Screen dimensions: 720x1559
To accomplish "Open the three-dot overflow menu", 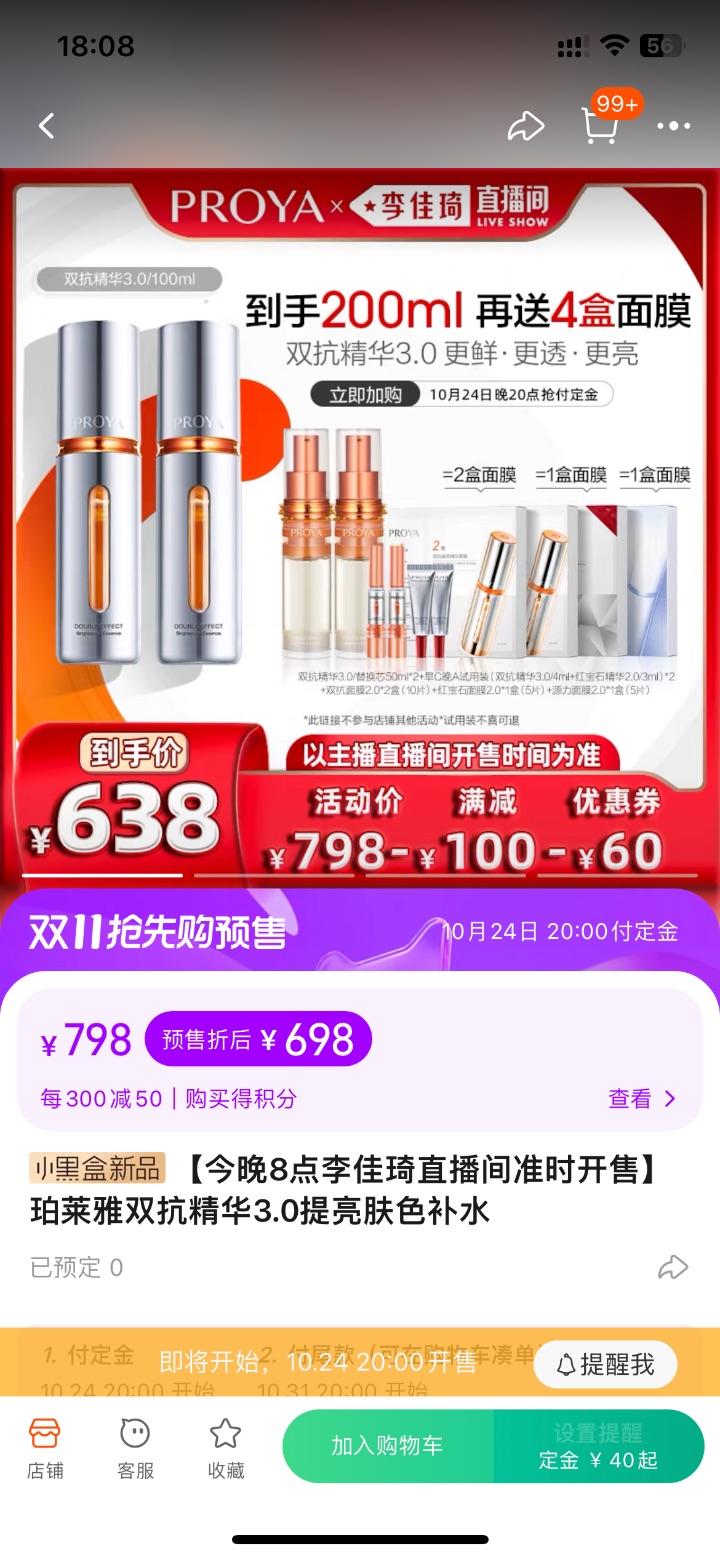I will [x=673, y=126].
